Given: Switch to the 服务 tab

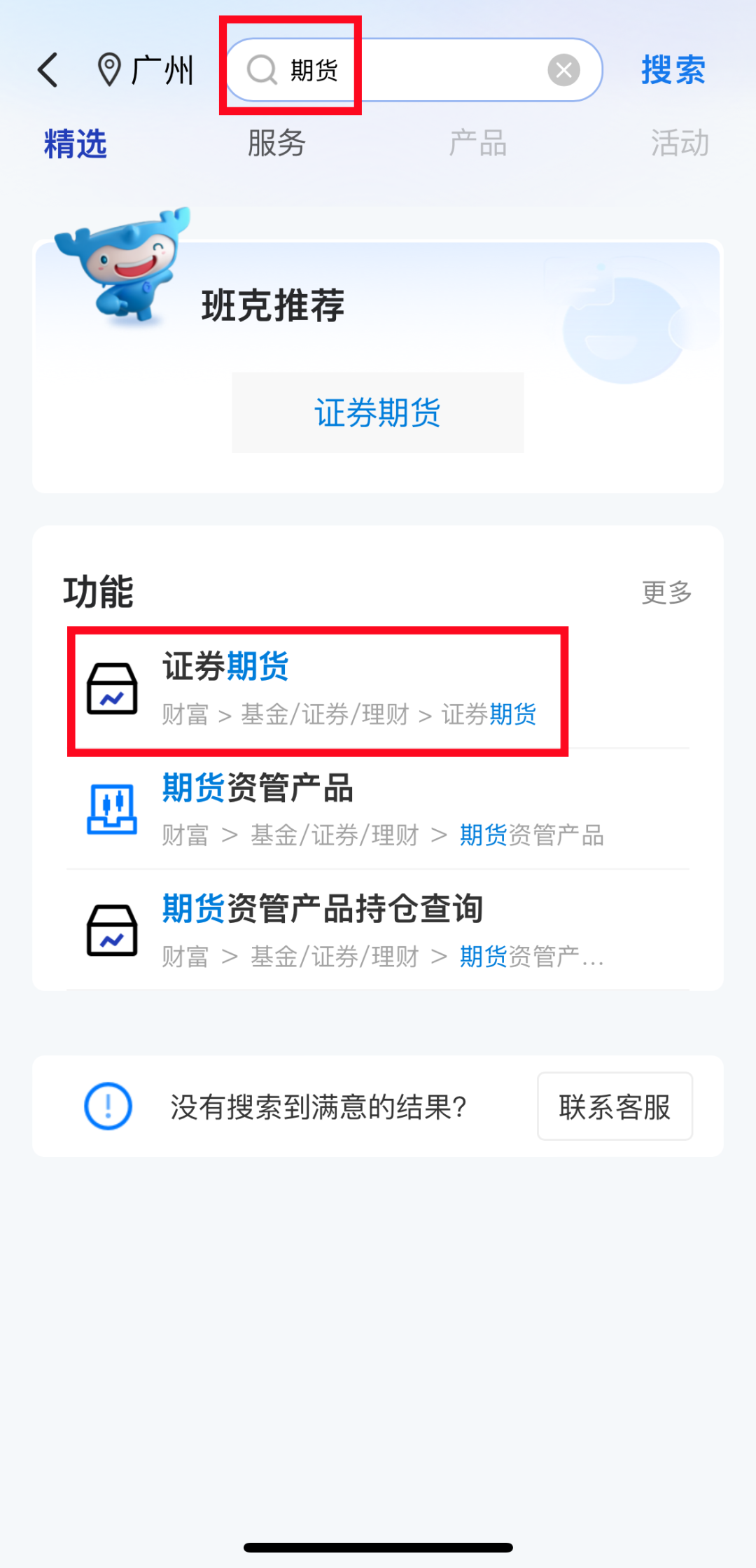Looking at the screenshot, I should (276, 144).
